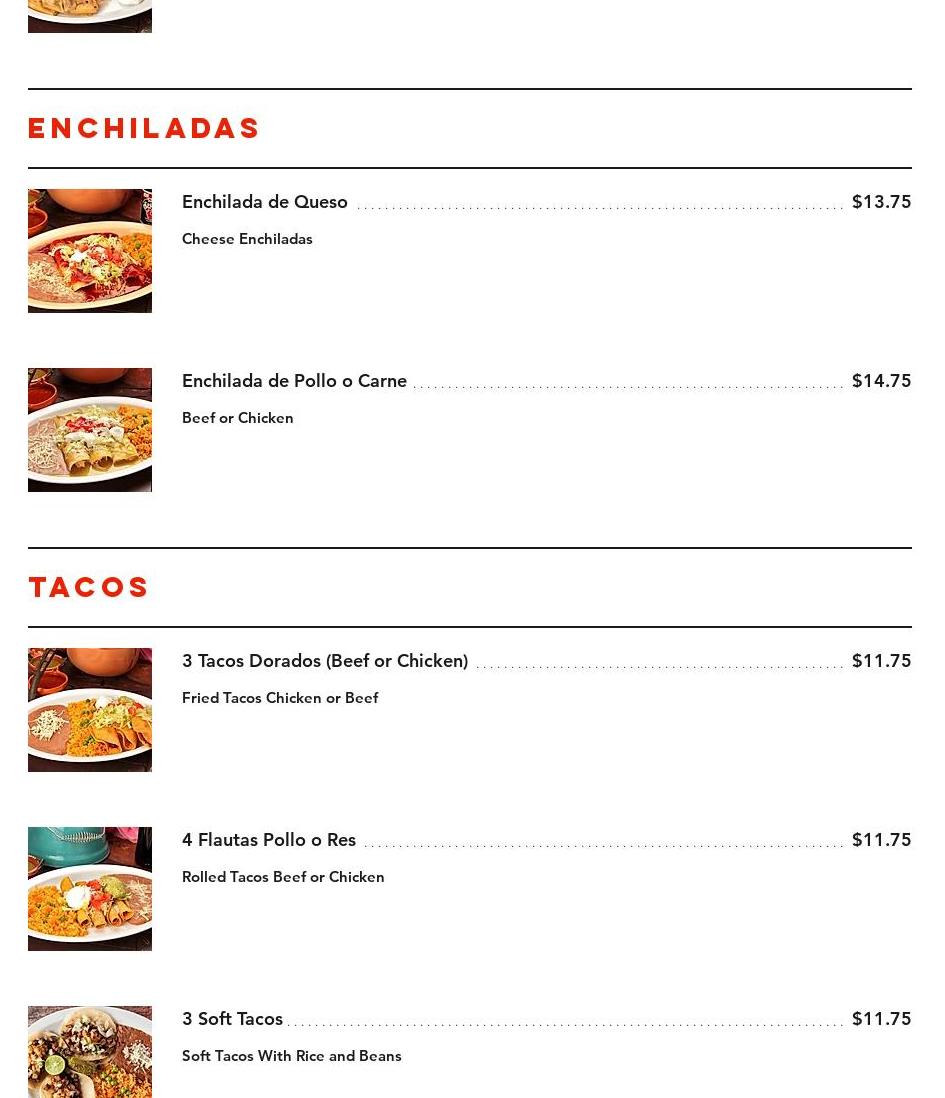View the 3 Tacos Dorados dish photo
Screen dimensions: 945x1098
pos(90,710)
